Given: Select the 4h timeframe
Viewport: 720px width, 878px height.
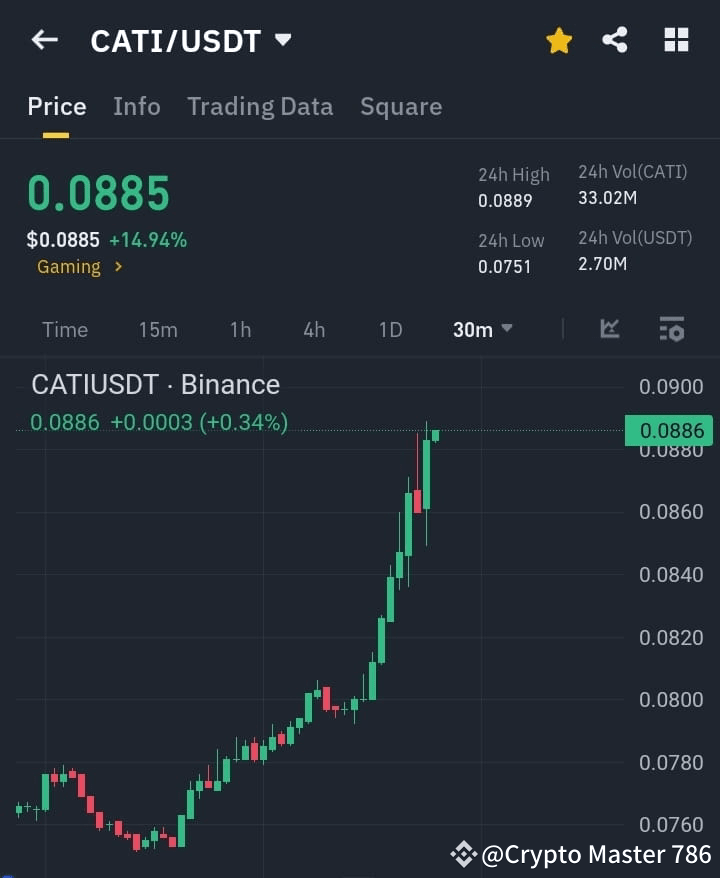Looking at the screenshot, I should (313, 329).
